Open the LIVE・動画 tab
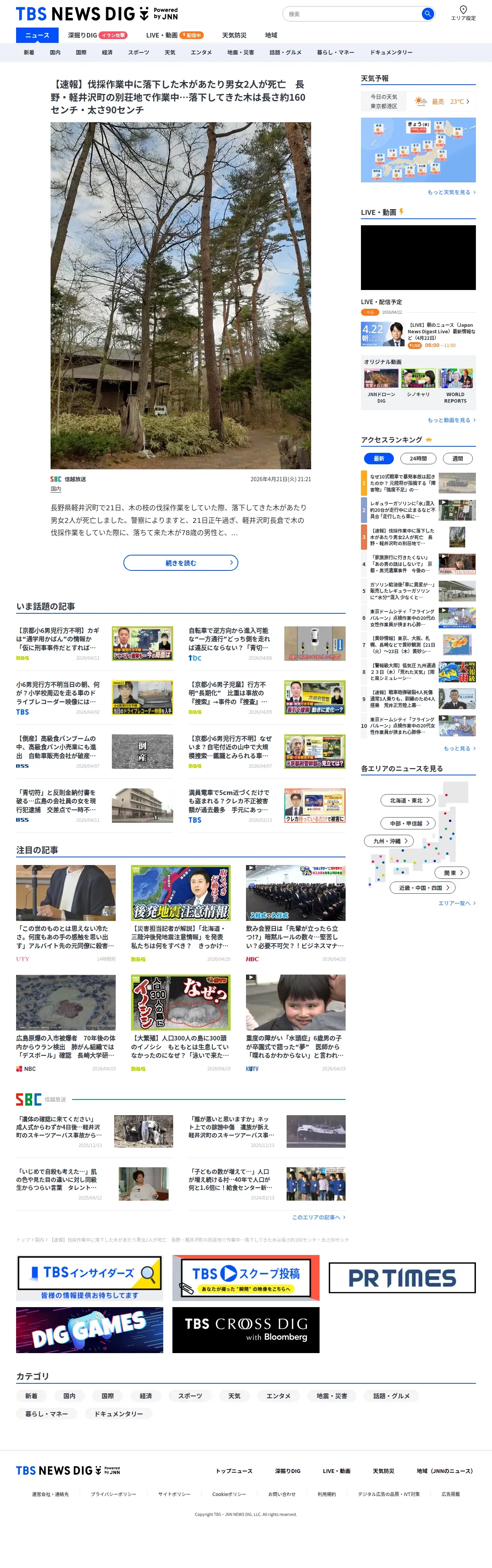 [174, 35]
